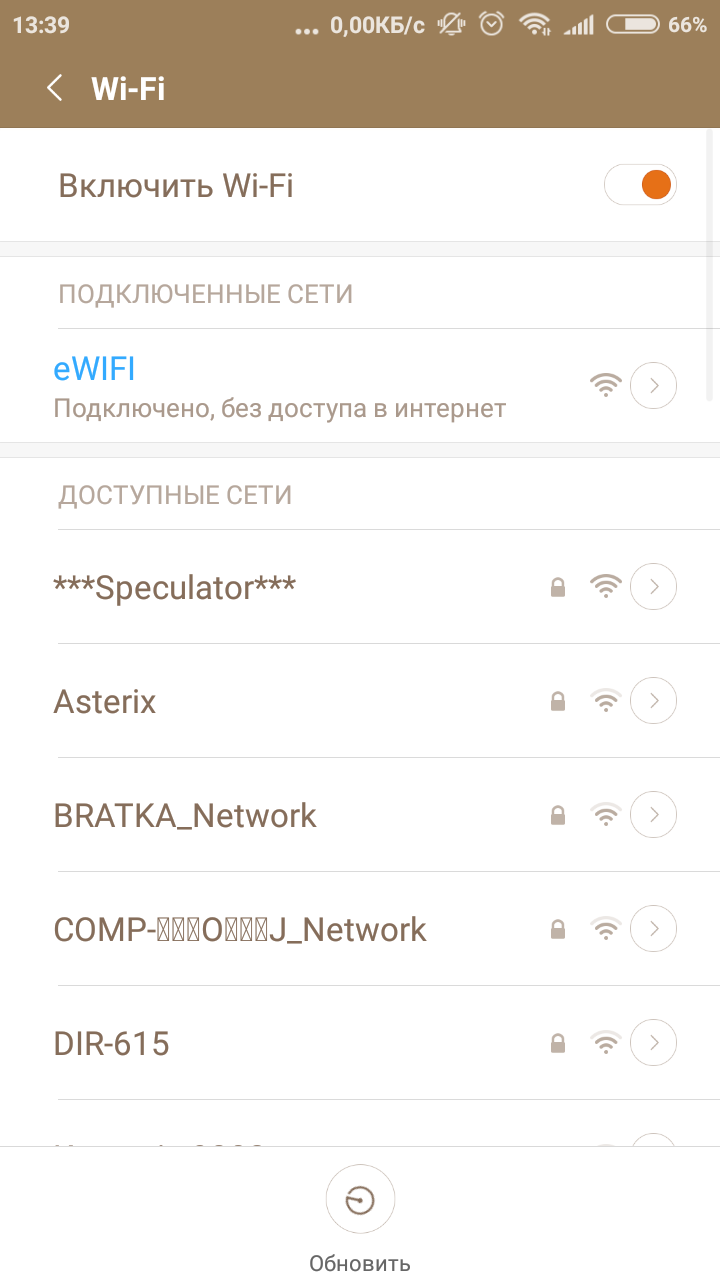
Task: Tap the lock icon next to DIR-615
Action: 557,1042
